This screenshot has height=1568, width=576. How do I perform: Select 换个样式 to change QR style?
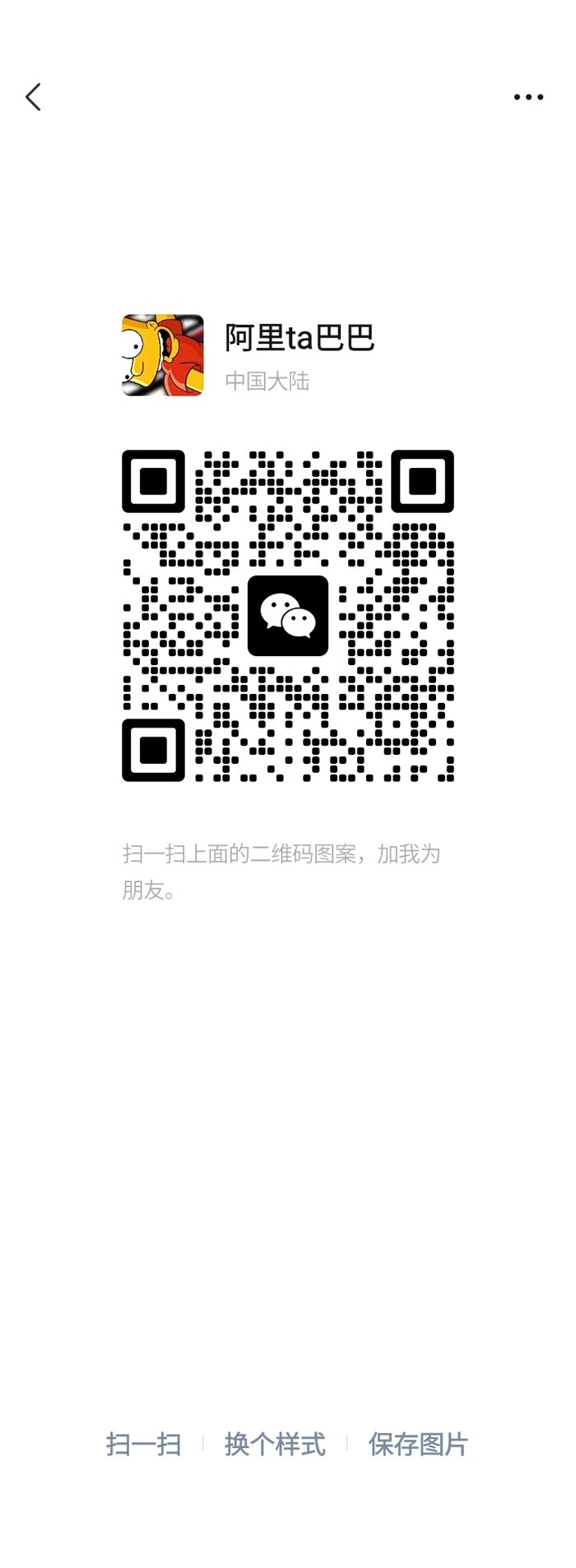pos(275,1444)
